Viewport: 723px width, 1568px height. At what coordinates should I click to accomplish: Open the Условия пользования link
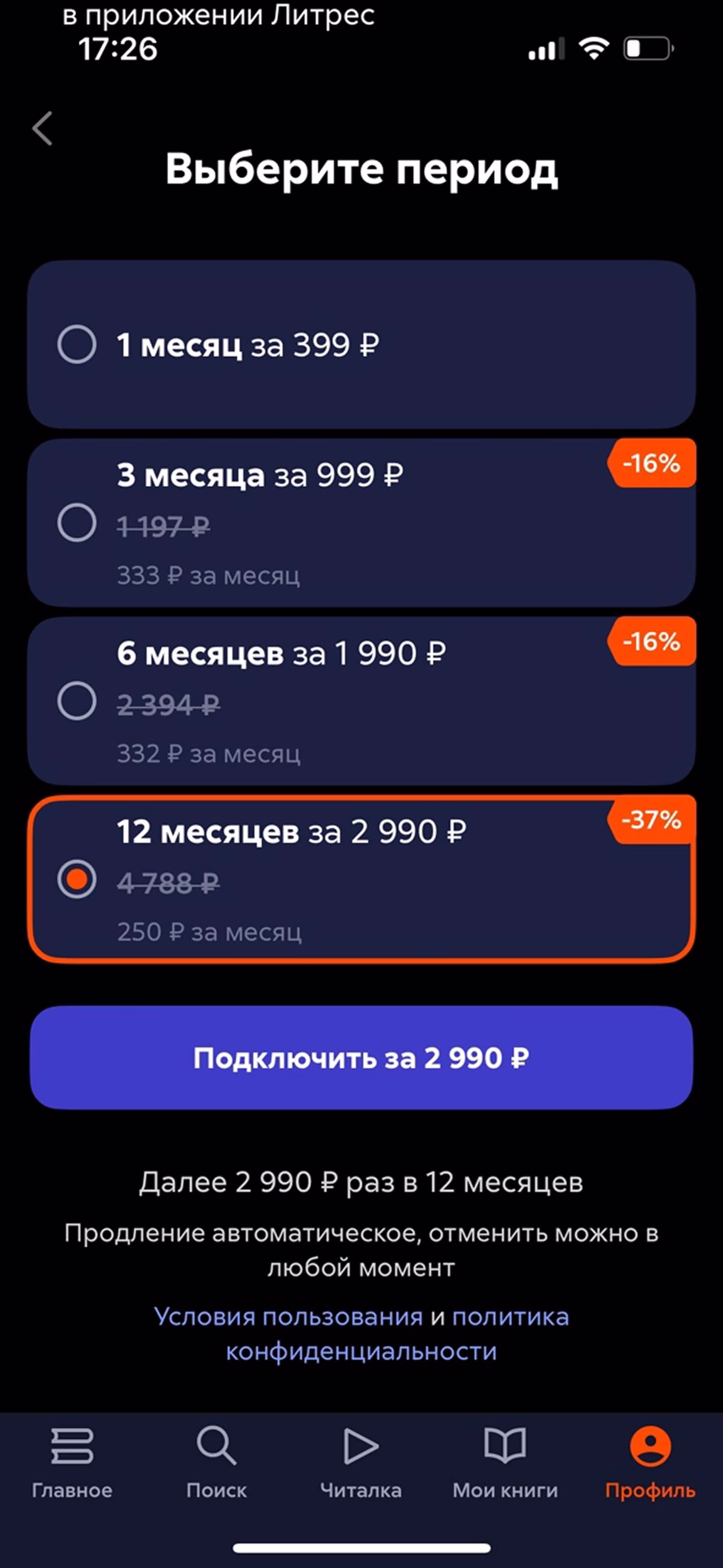[x=288, y=1317]
